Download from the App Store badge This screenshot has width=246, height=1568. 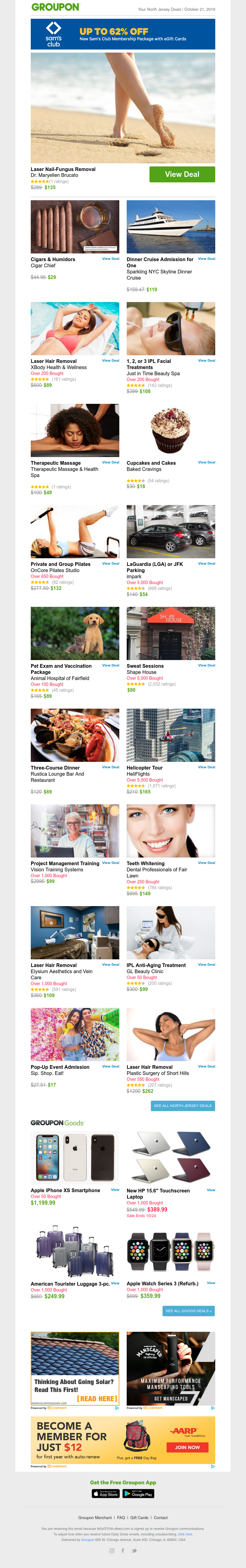[105, 1494]
